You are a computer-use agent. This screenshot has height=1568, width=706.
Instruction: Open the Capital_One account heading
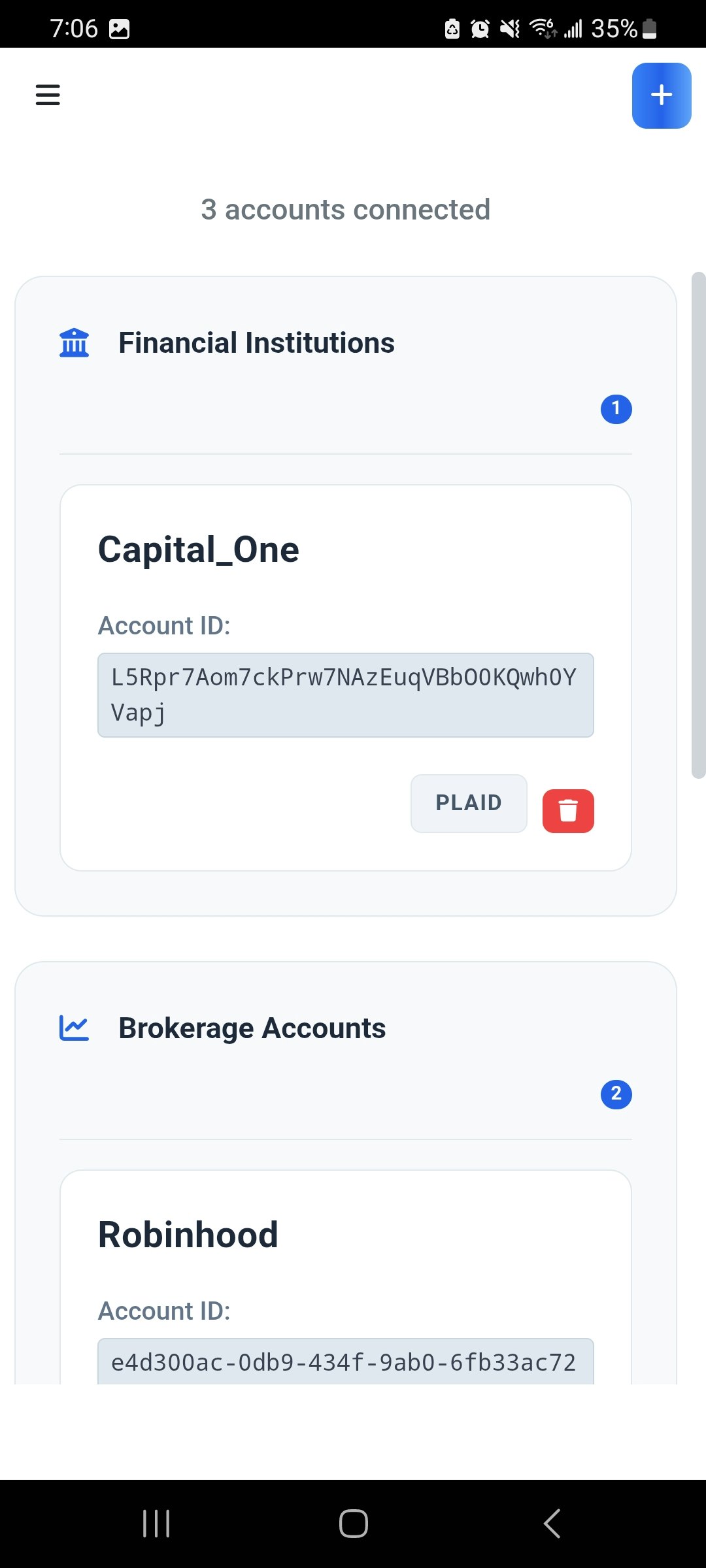coord(198,549)
